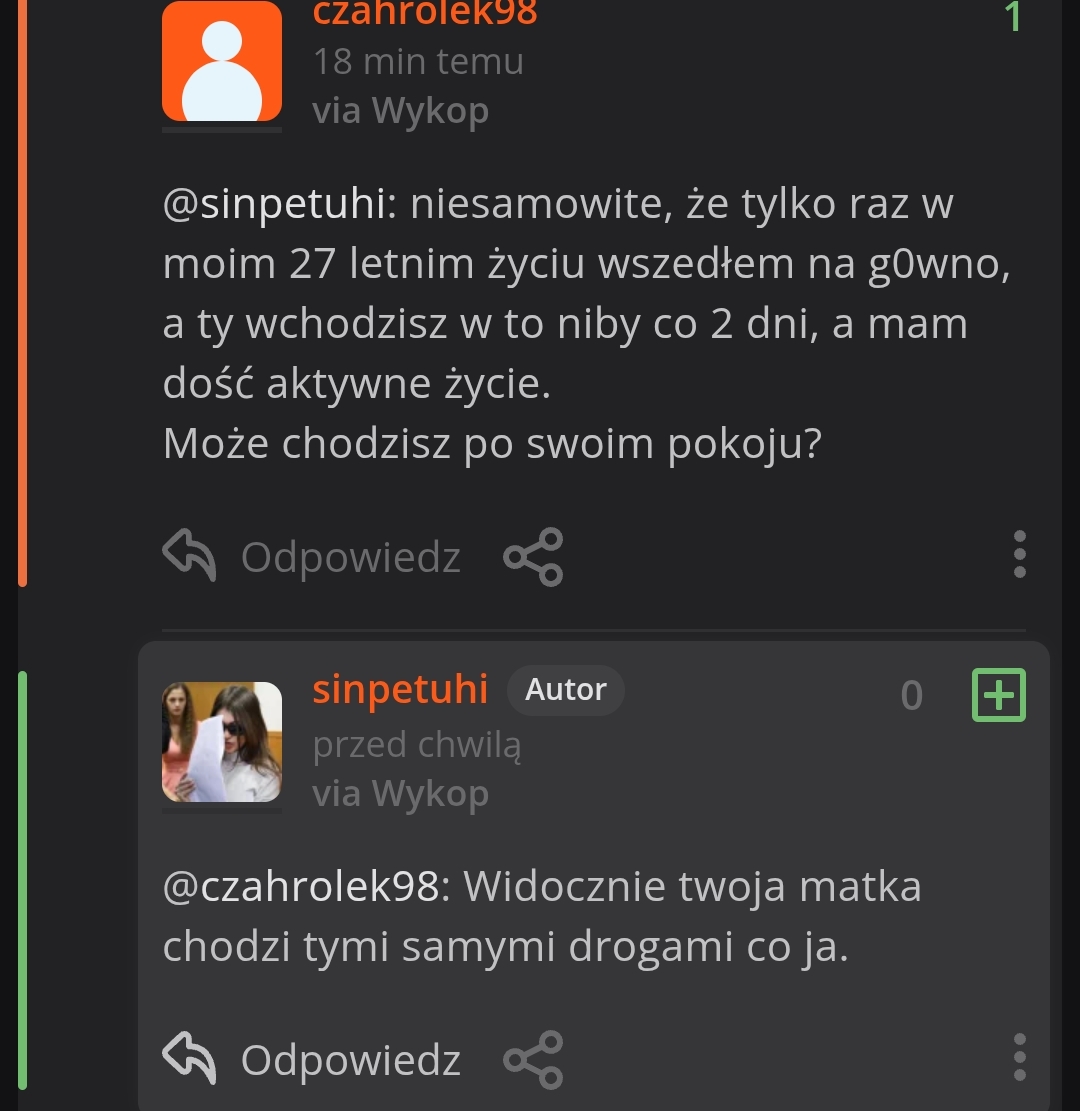
Task: Open sinpetuhi's profile via the username
Action: click(400, 689)
